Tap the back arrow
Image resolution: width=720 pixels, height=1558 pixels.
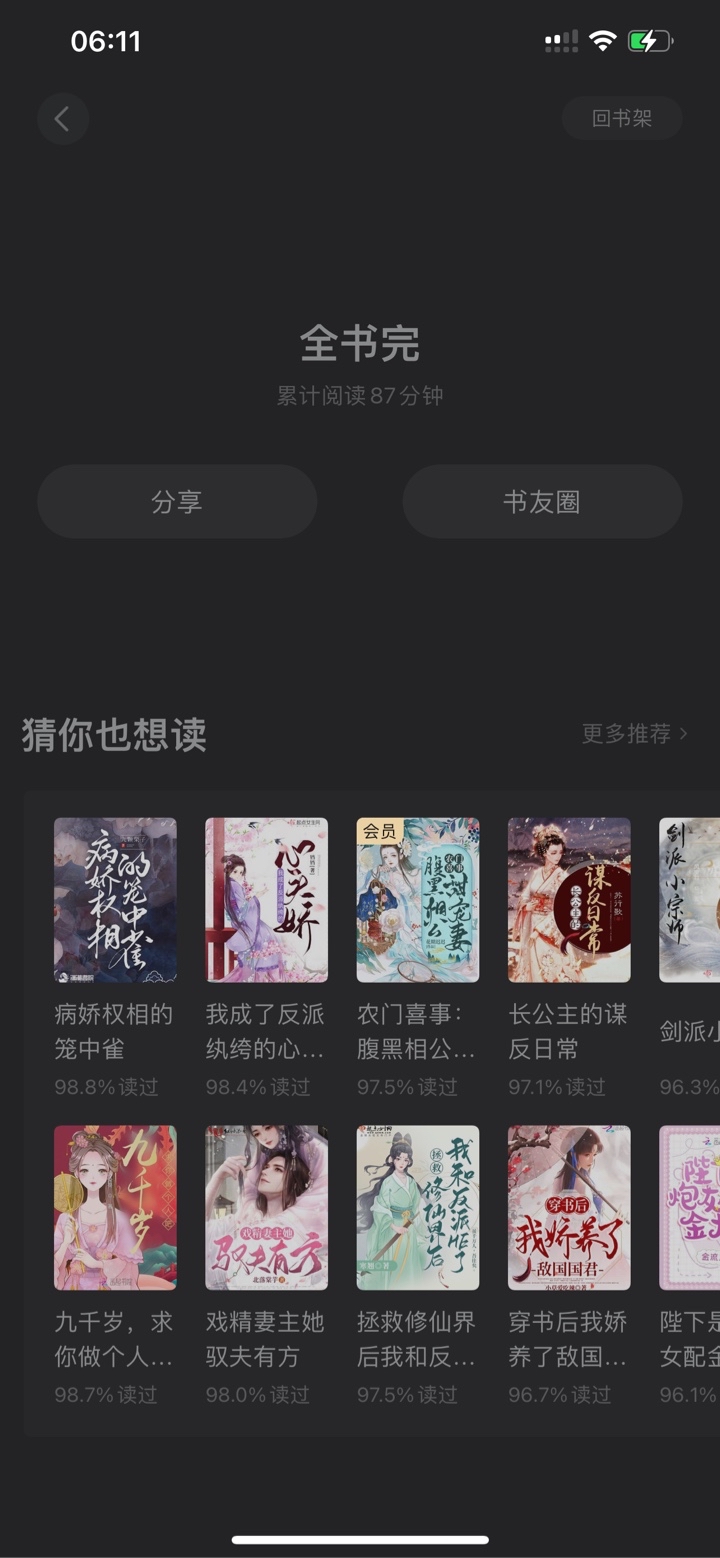(63, 119)
